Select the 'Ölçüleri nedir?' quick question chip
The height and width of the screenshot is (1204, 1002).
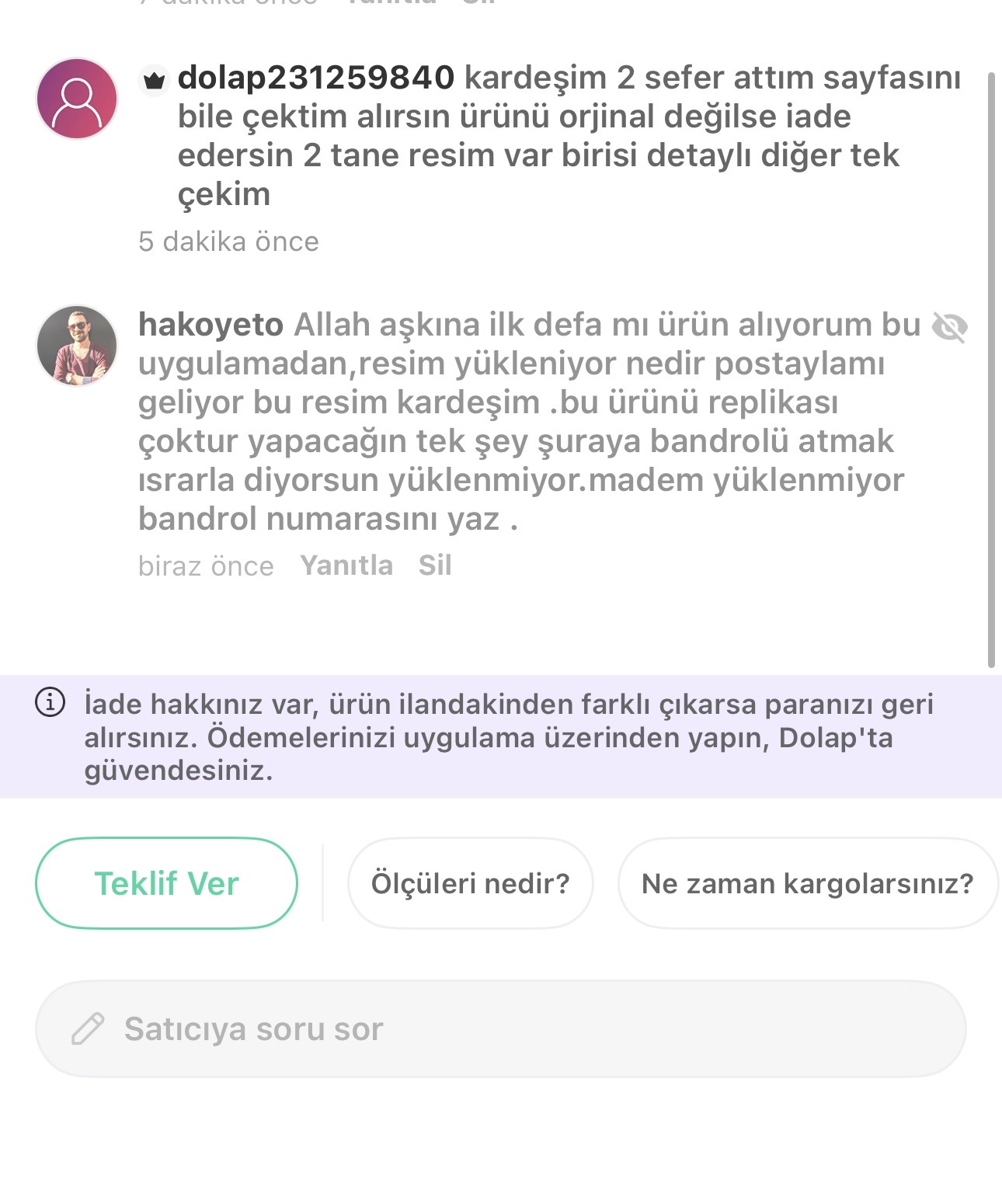470,883
